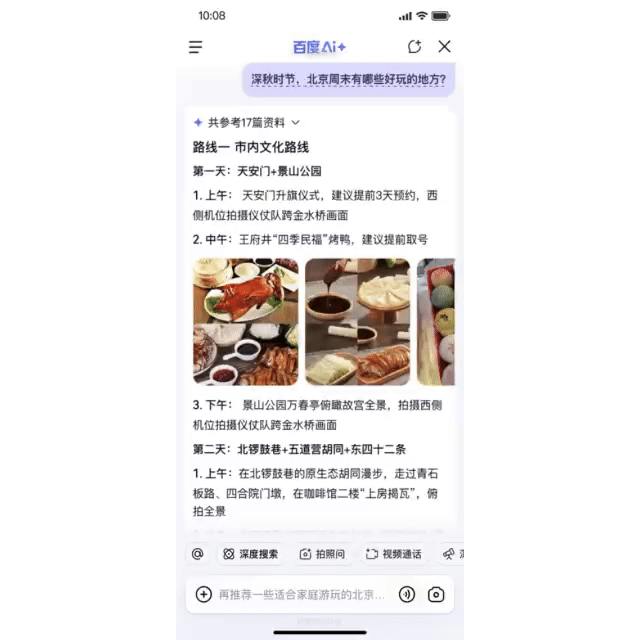View the sauce and pancake photo
Image resolution: width=640 pixels, height=640 pixels.
click(x=357, y=322)
